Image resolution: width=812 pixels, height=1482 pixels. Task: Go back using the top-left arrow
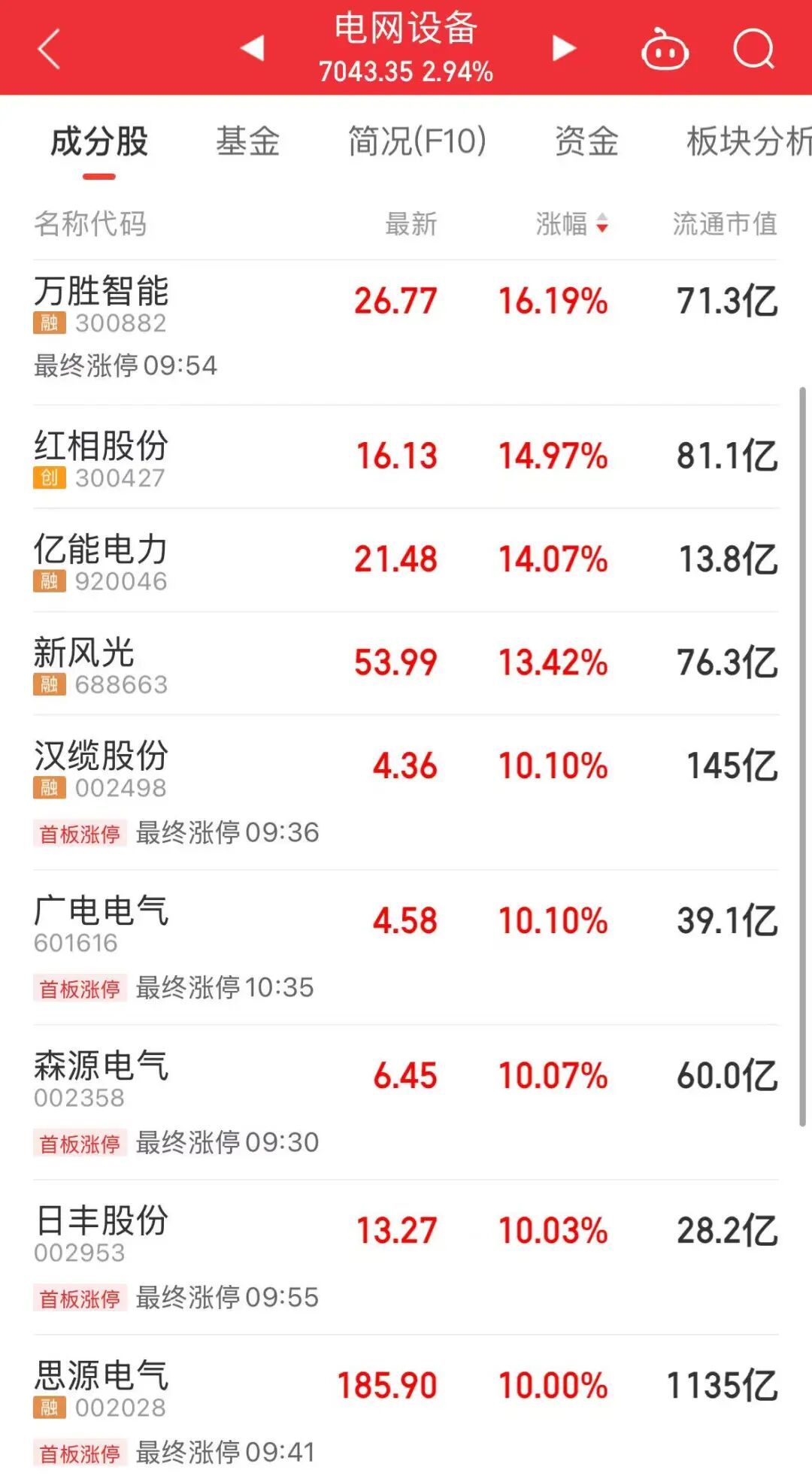point(49,50)
